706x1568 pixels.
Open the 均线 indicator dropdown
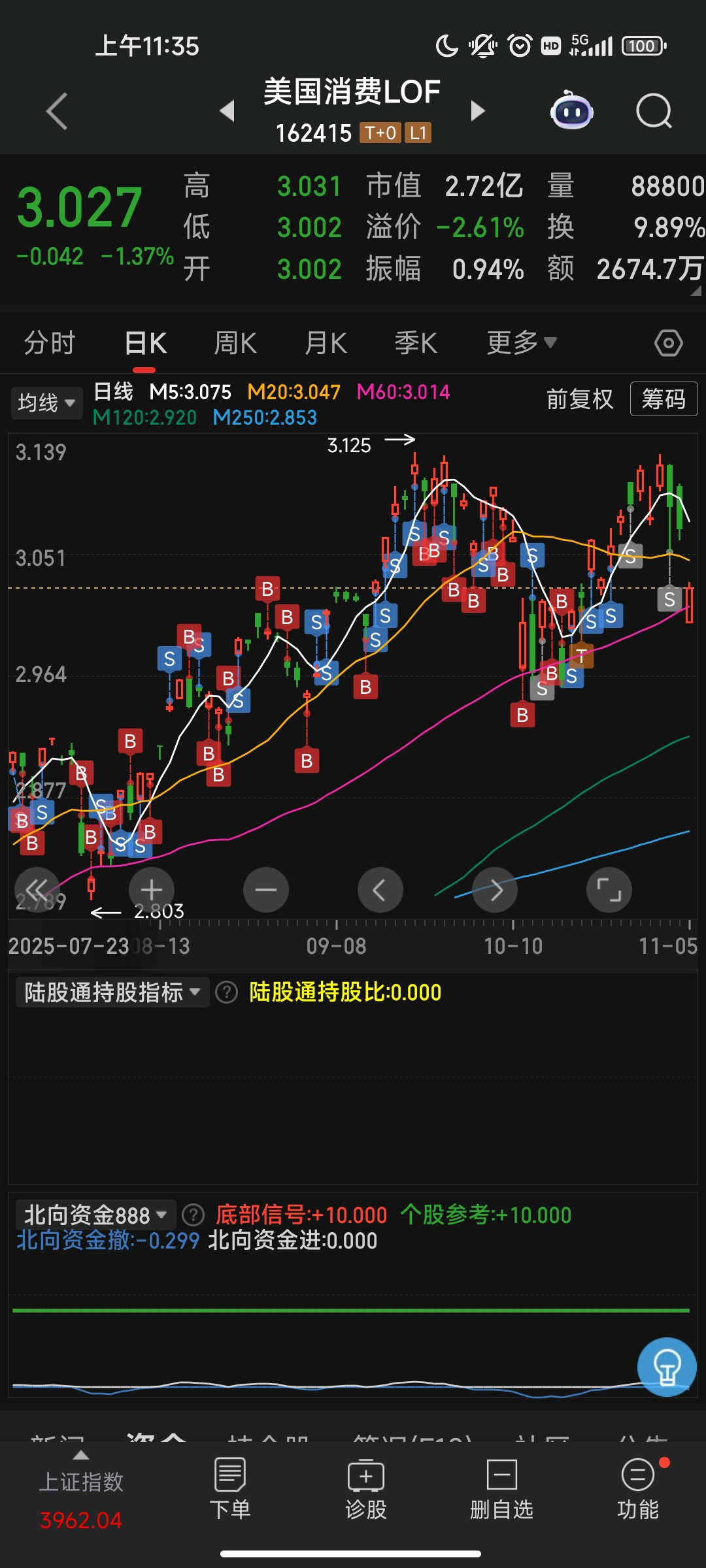tap(46, 402)
